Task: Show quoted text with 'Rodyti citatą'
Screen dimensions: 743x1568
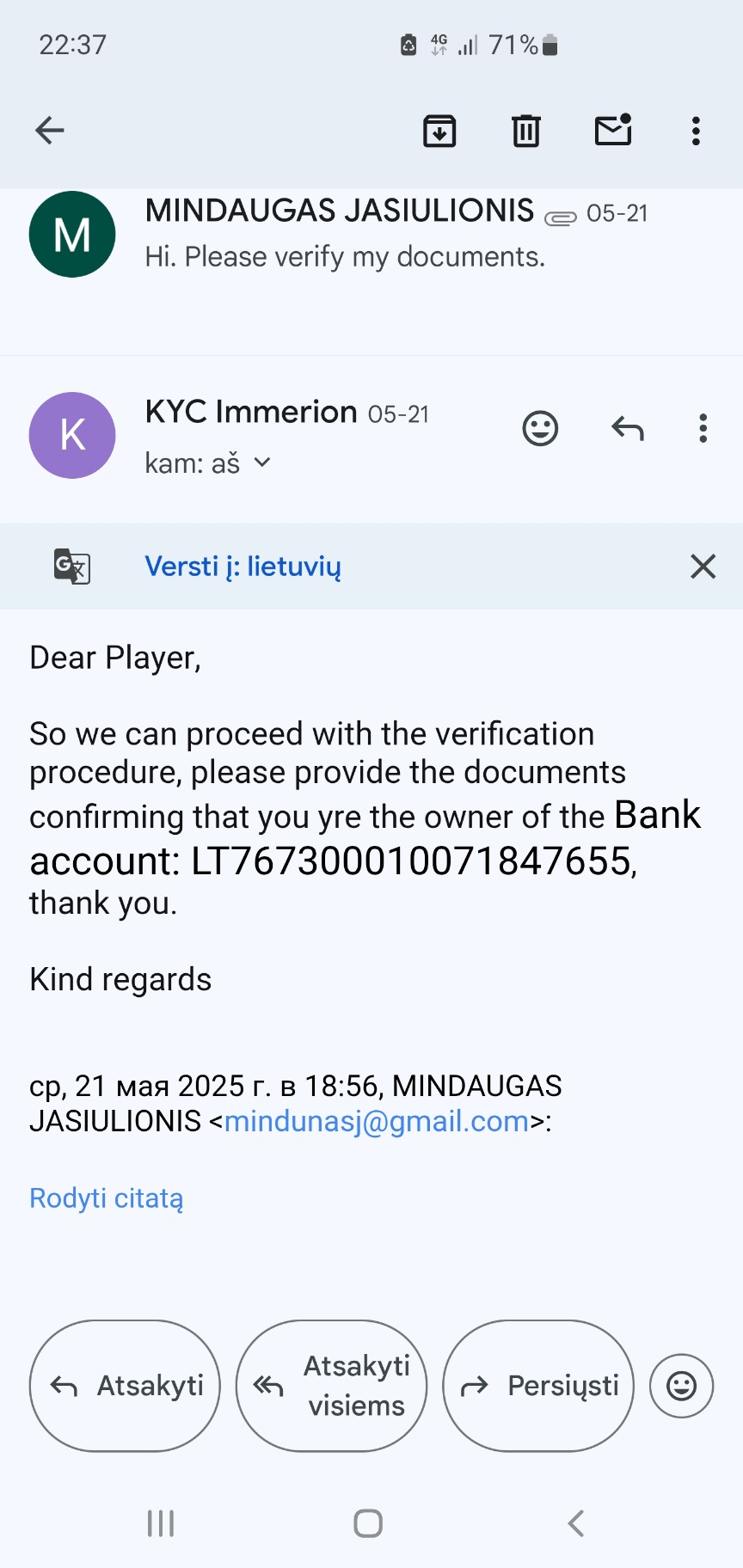Action: (x=107, y=1198)
